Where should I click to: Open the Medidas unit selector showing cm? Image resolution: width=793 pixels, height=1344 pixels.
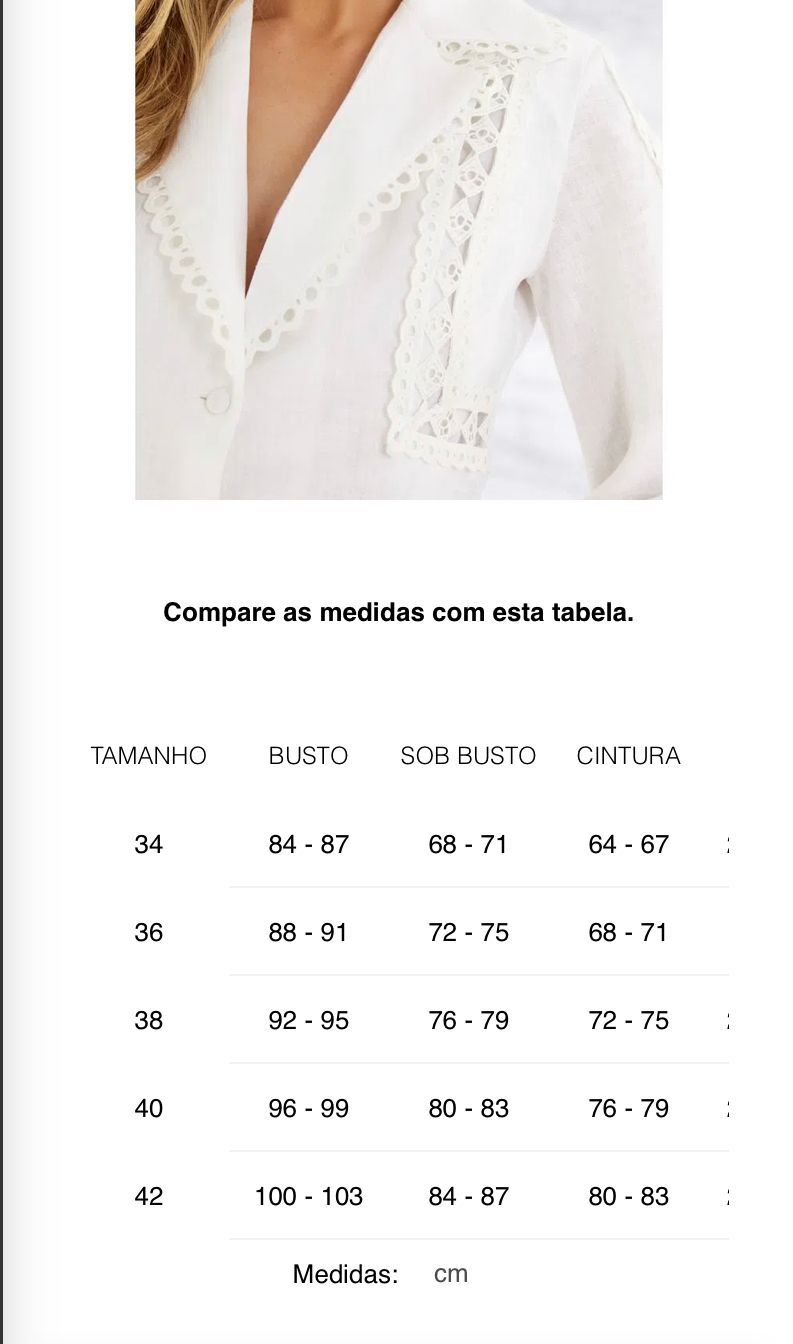point(452,1274)
